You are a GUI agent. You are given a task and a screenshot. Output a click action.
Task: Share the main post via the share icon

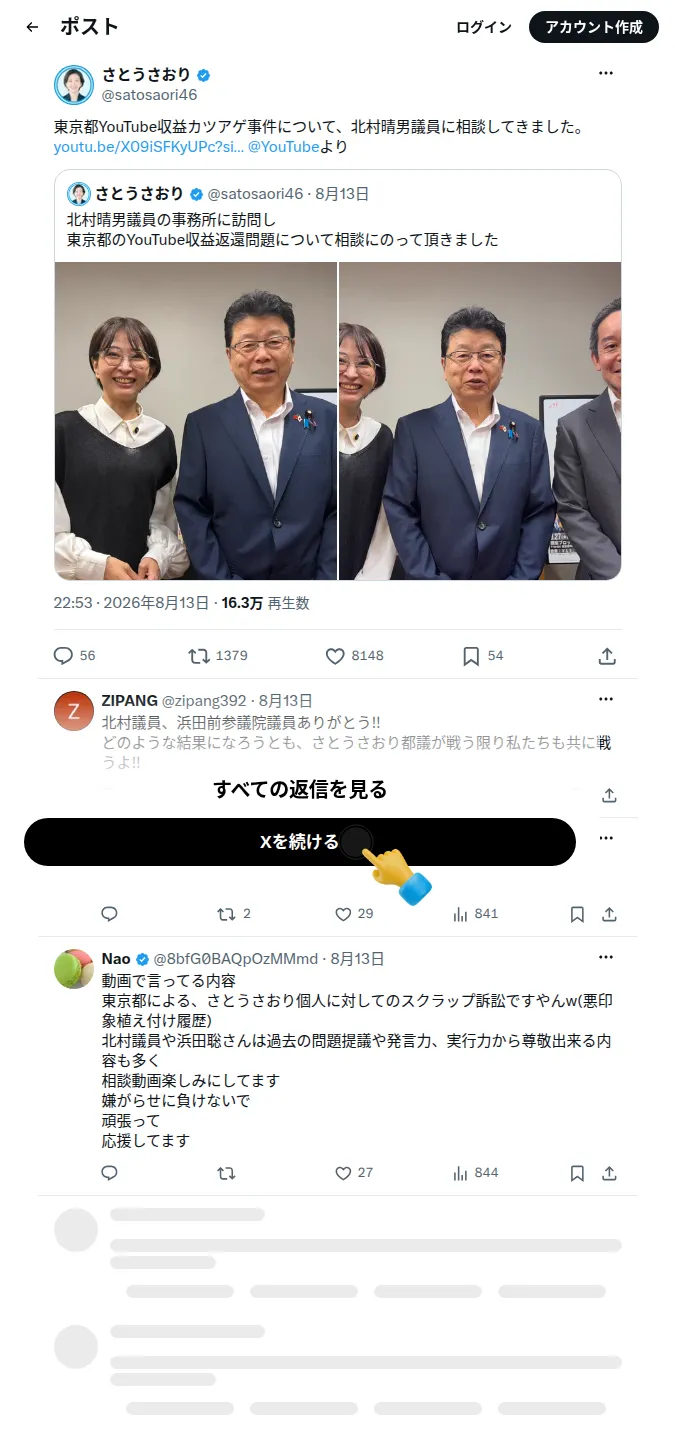click(x=607, y=656)
